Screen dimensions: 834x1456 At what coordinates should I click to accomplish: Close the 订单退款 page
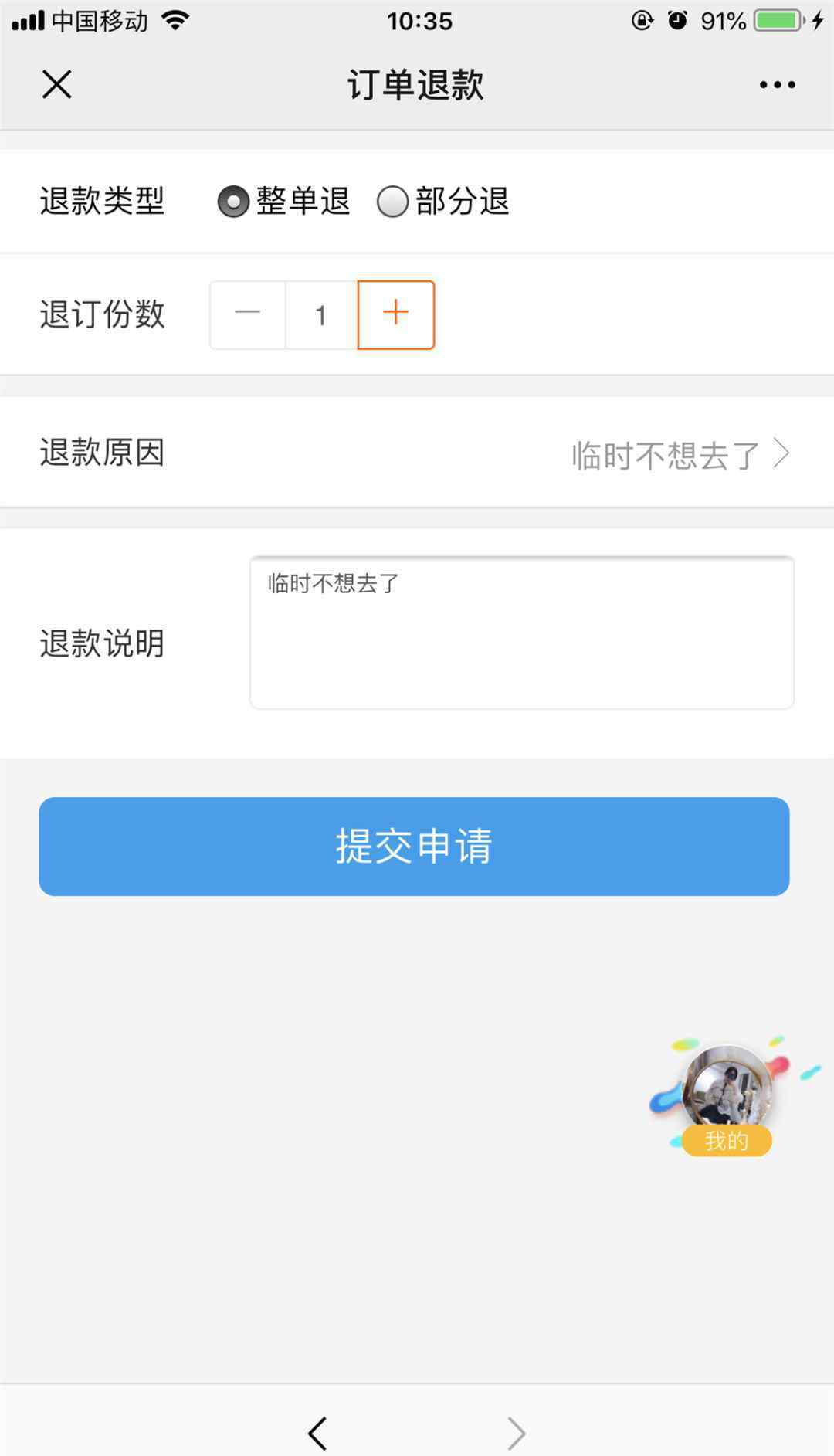[x=56, y=84]
